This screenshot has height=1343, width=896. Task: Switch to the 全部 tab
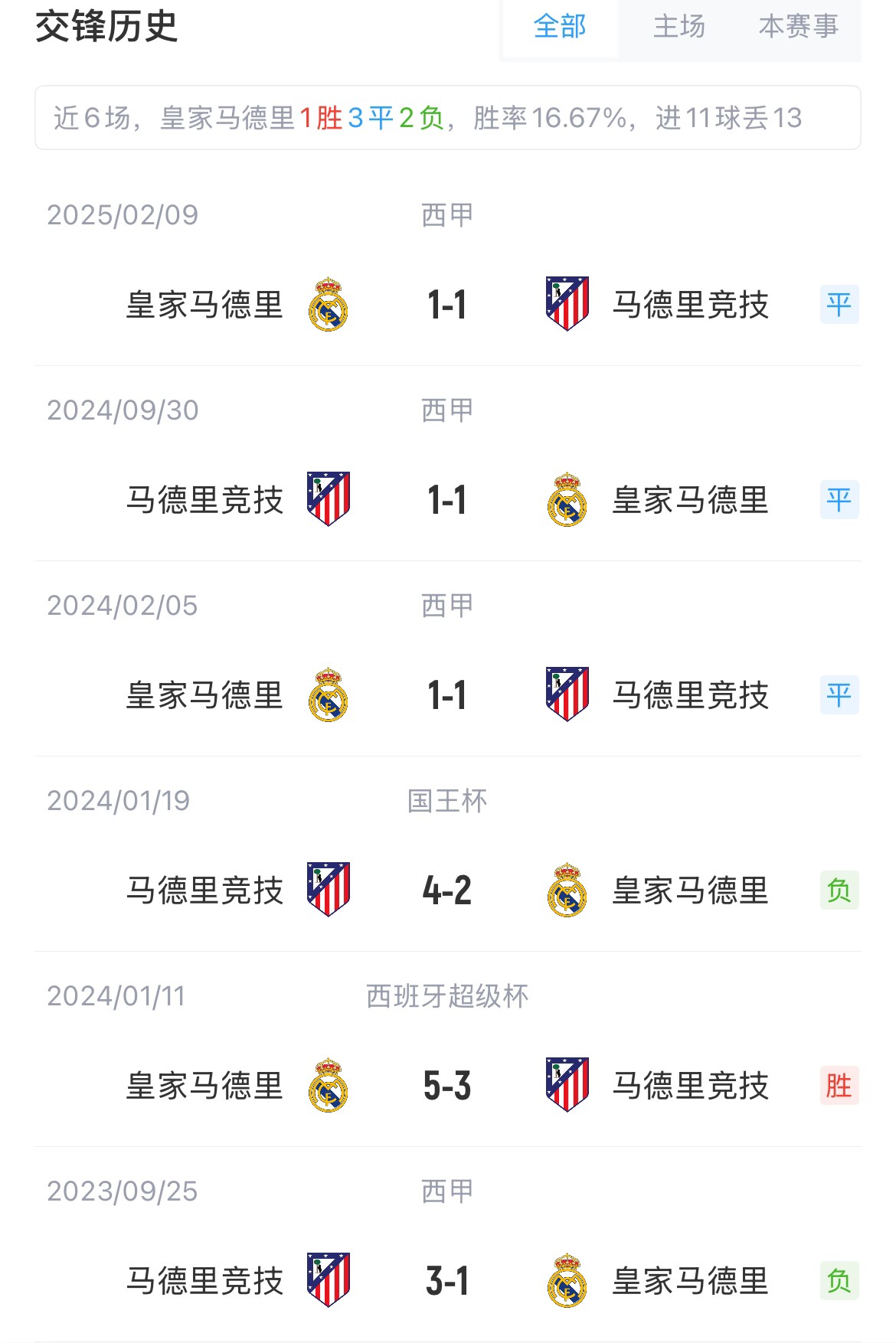[560, 27]
